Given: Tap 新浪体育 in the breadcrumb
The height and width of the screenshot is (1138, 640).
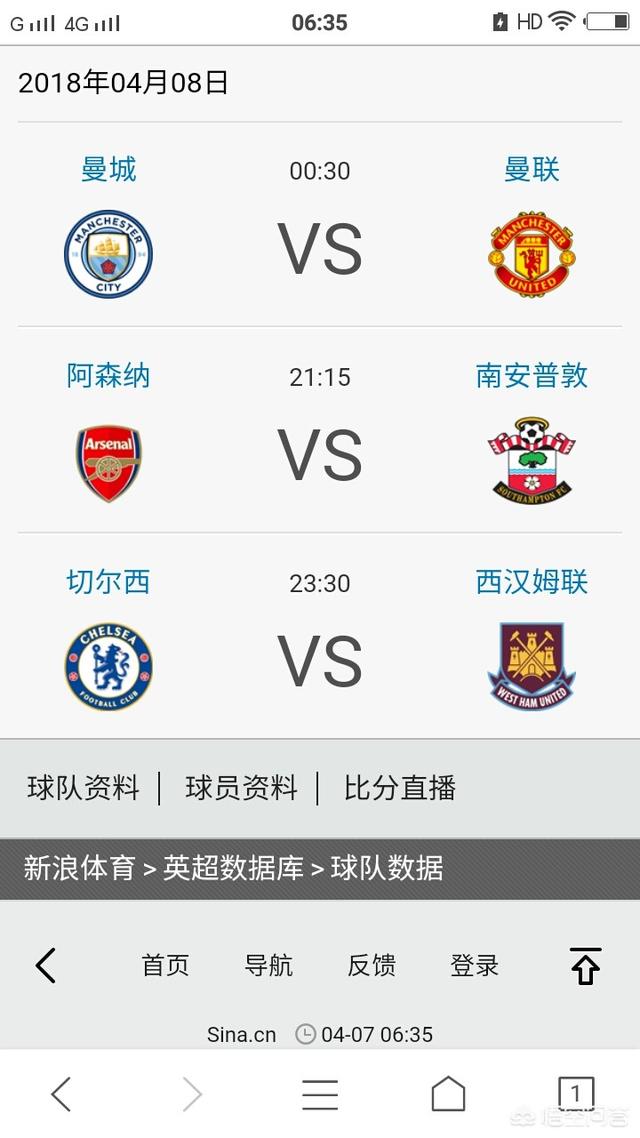Looking at the screenshot, I should (79, 868).
